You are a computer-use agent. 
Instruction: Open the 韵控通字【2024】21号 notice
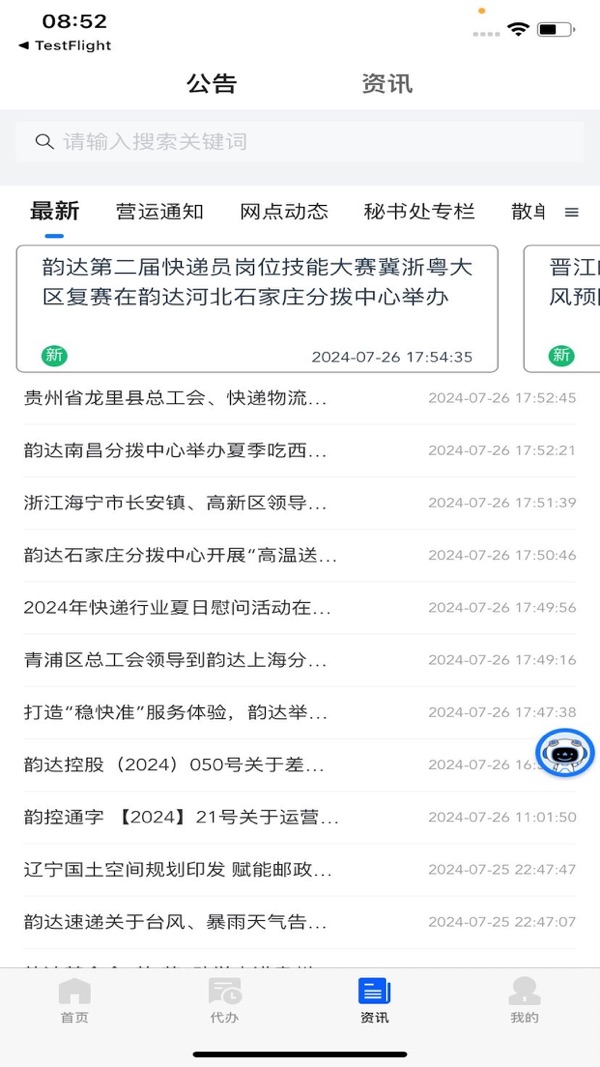pos(299,817)
